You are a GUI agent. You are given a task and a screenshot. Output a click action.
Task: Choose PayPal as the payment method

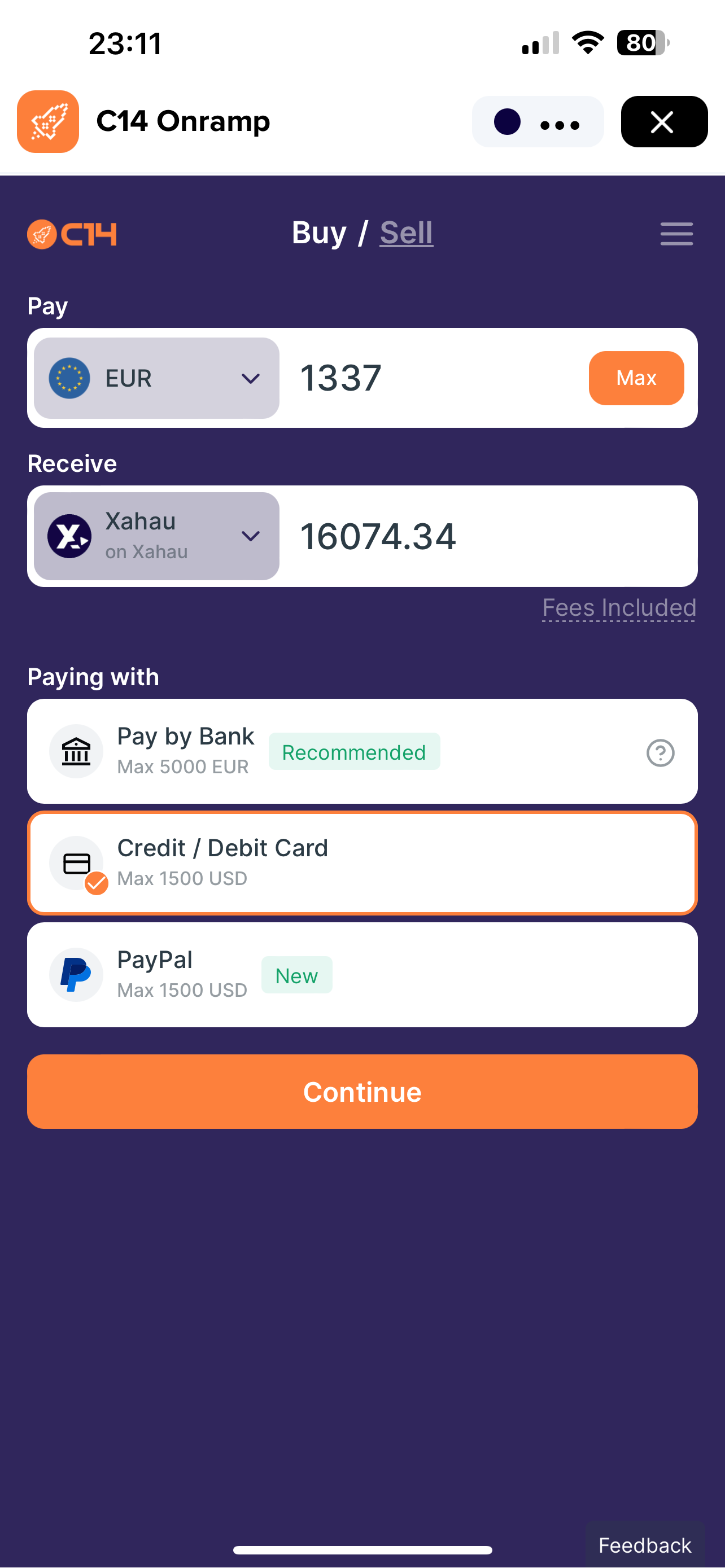362,975
